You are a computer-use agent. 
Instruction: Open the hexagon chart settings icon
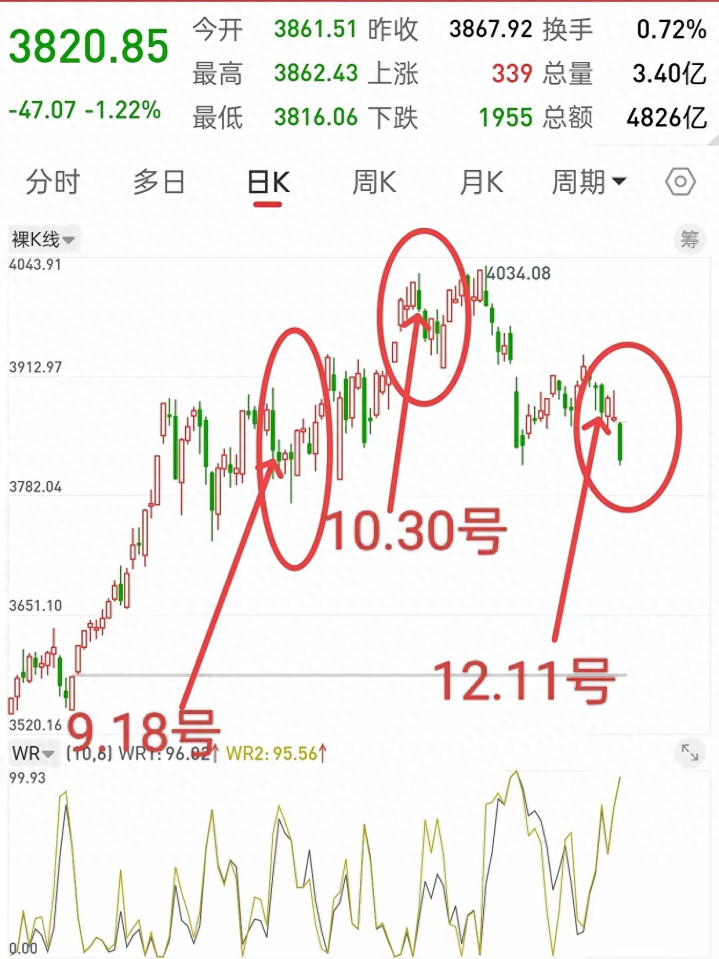[681, 182]
